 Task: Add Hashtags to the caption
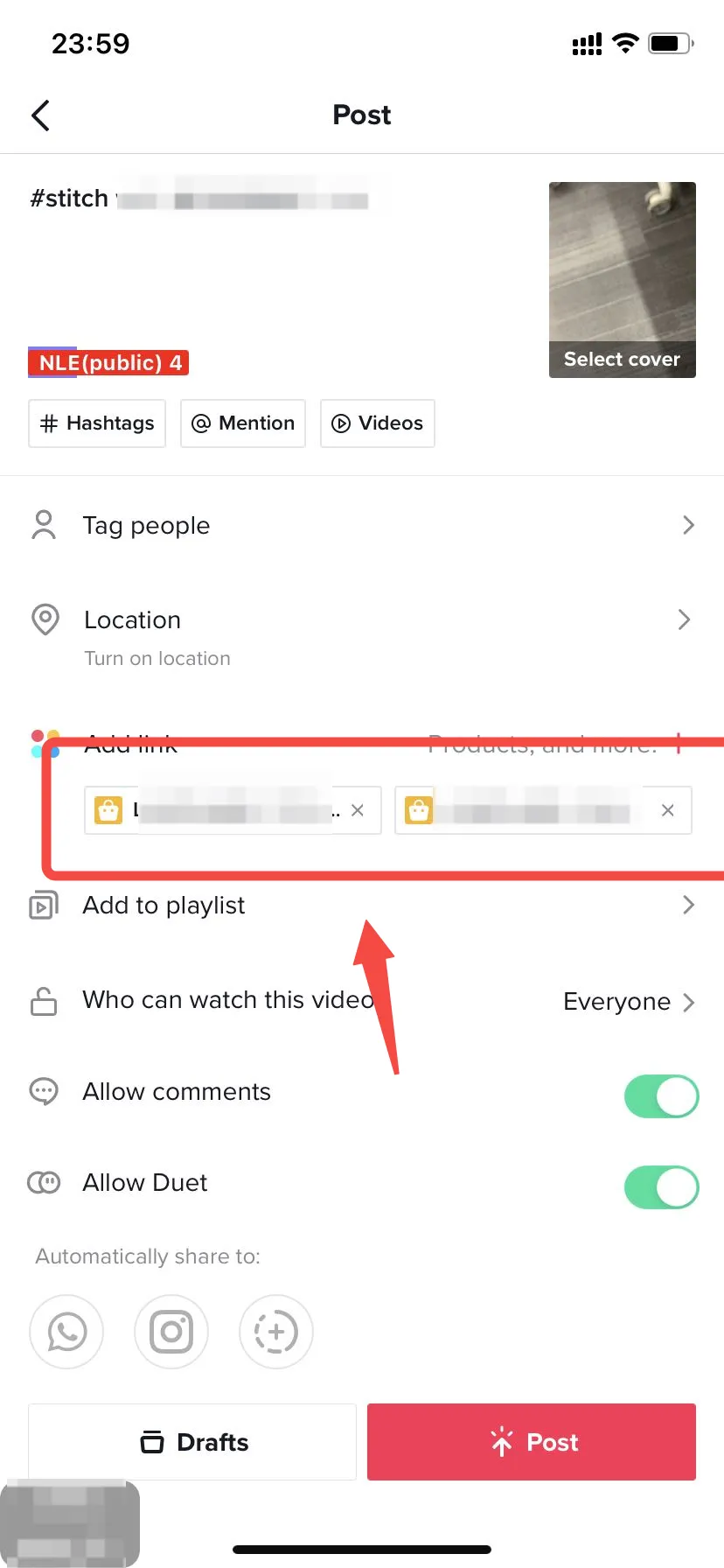pos(97,423)
